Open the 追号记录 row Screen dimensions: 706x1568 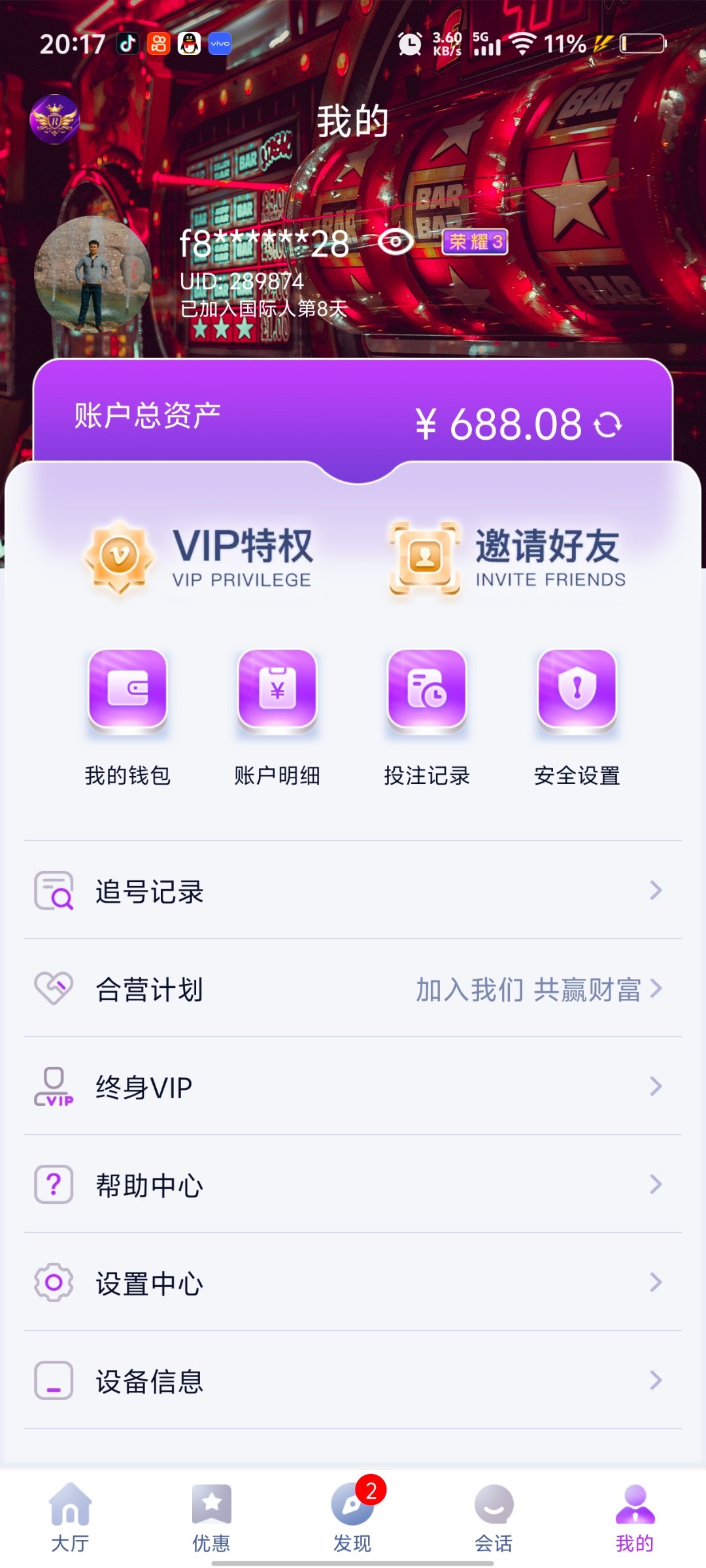[353, 890]
